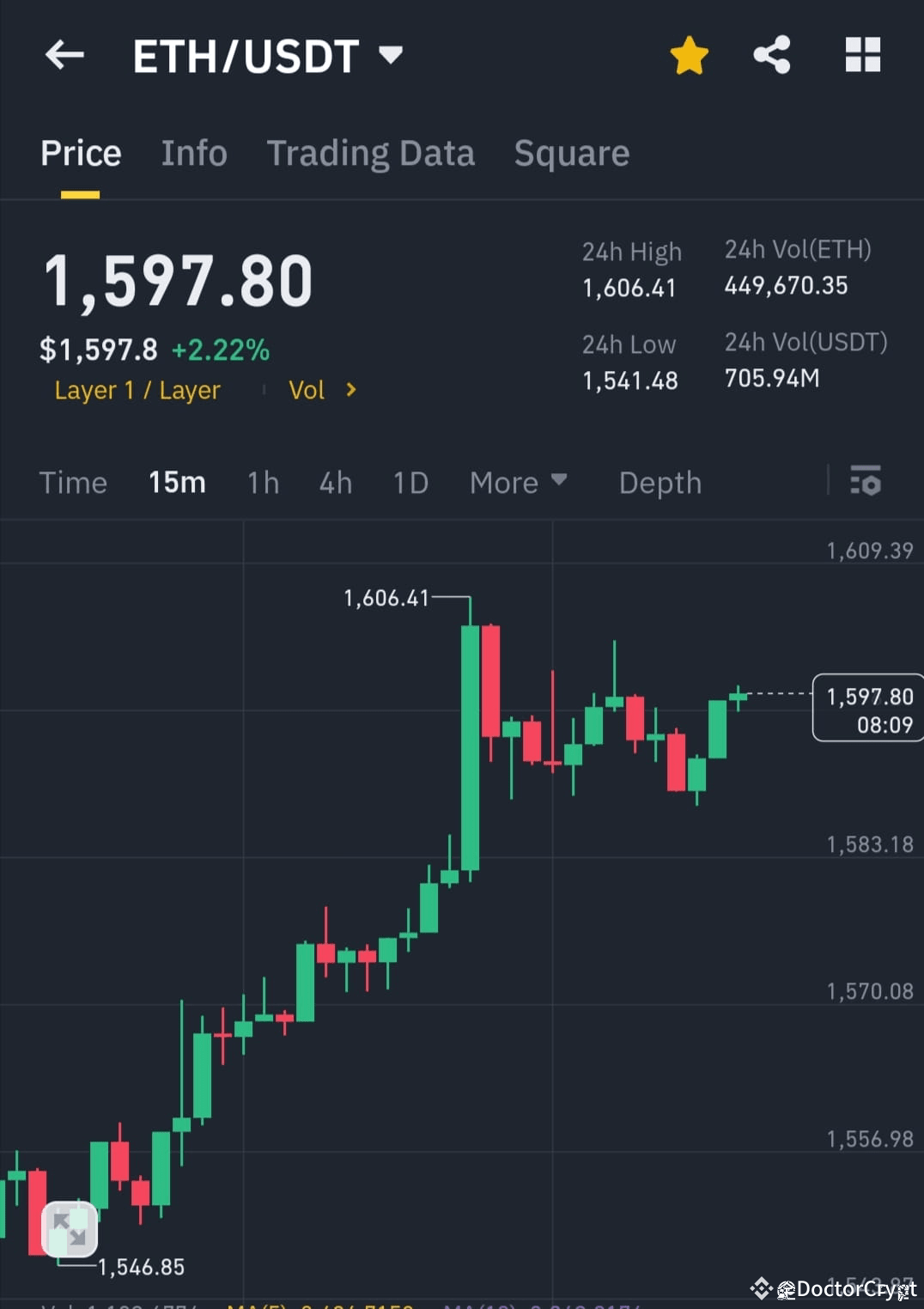The width and height of the screenshot is (924, 1309).
Task: Expand chart to fullscreen mode
Action: [x=70, y=1230]
